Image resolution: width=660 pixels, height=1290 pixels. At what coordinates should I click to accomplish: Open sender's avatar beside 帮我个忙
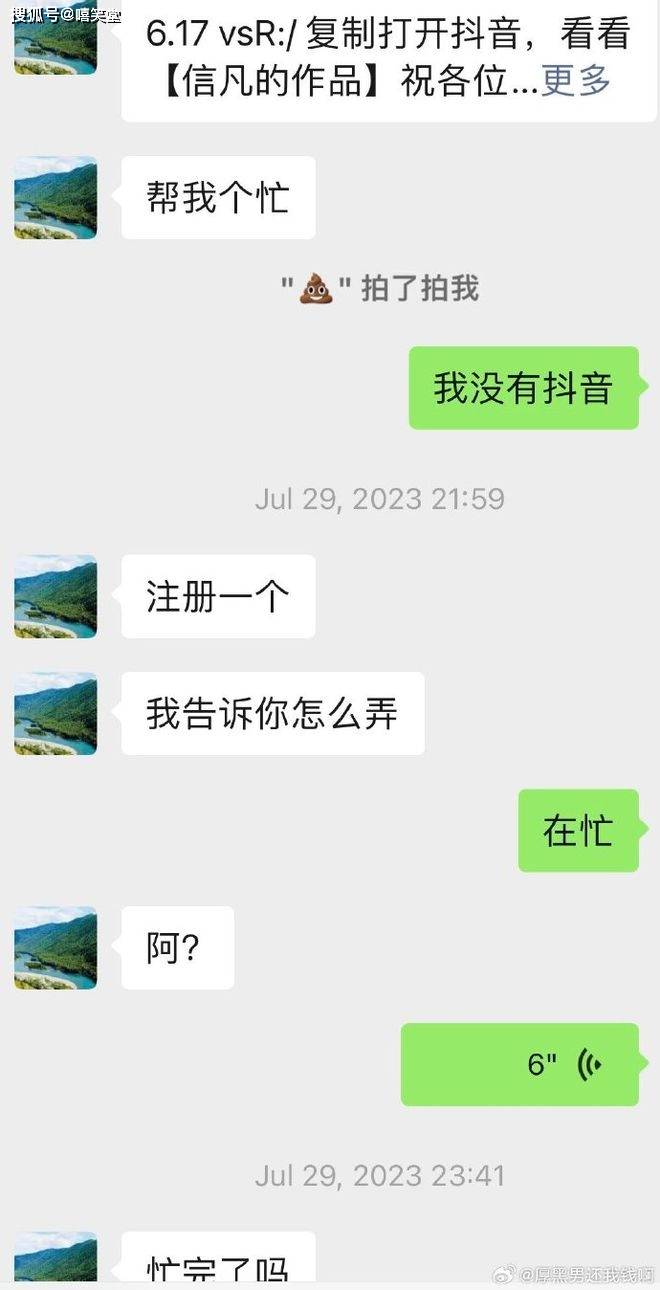[x=56, y=197]
